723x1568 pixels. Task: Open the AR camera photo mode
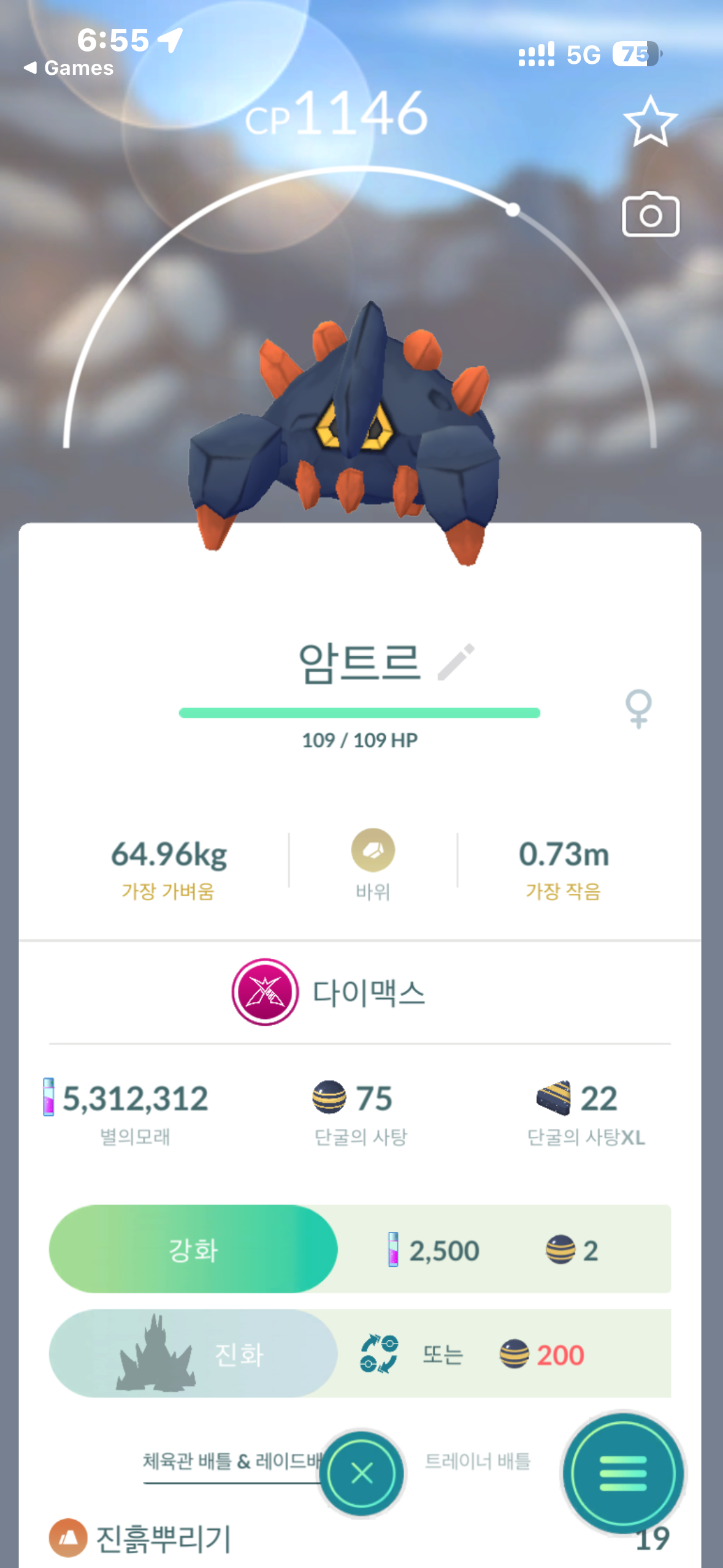click(650, 215)
